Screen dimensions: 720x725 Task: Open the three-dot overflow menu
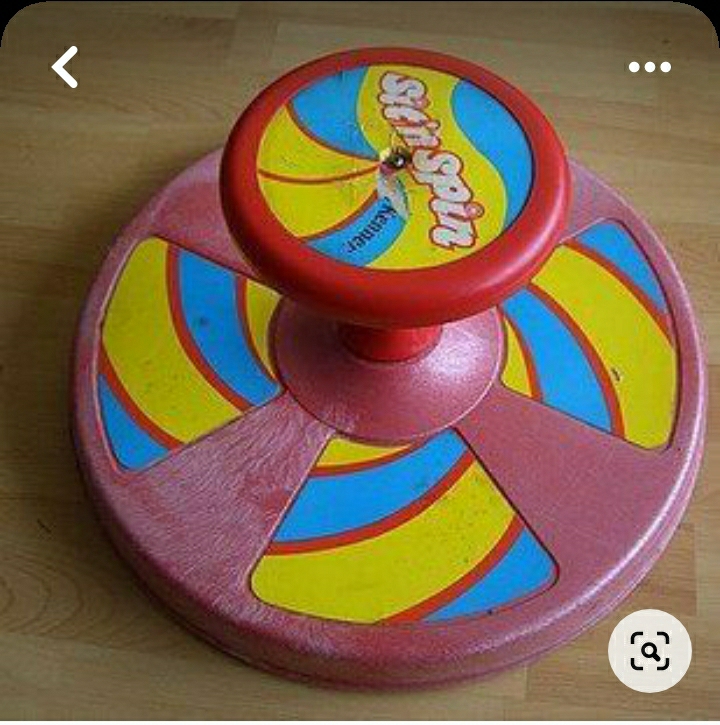pos(649,67)
